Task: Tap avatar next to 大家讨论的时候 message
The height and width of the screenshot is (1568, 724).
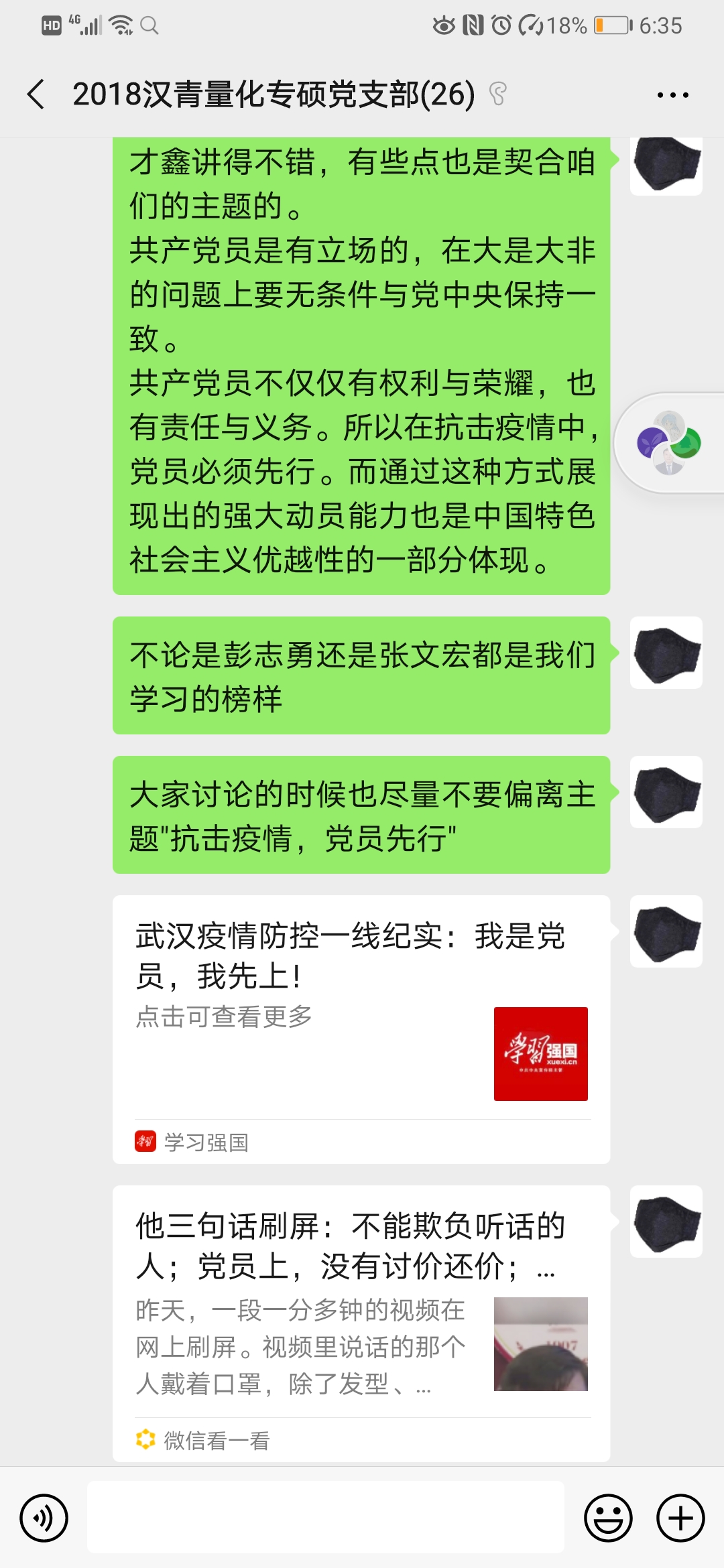Action: 666,792
